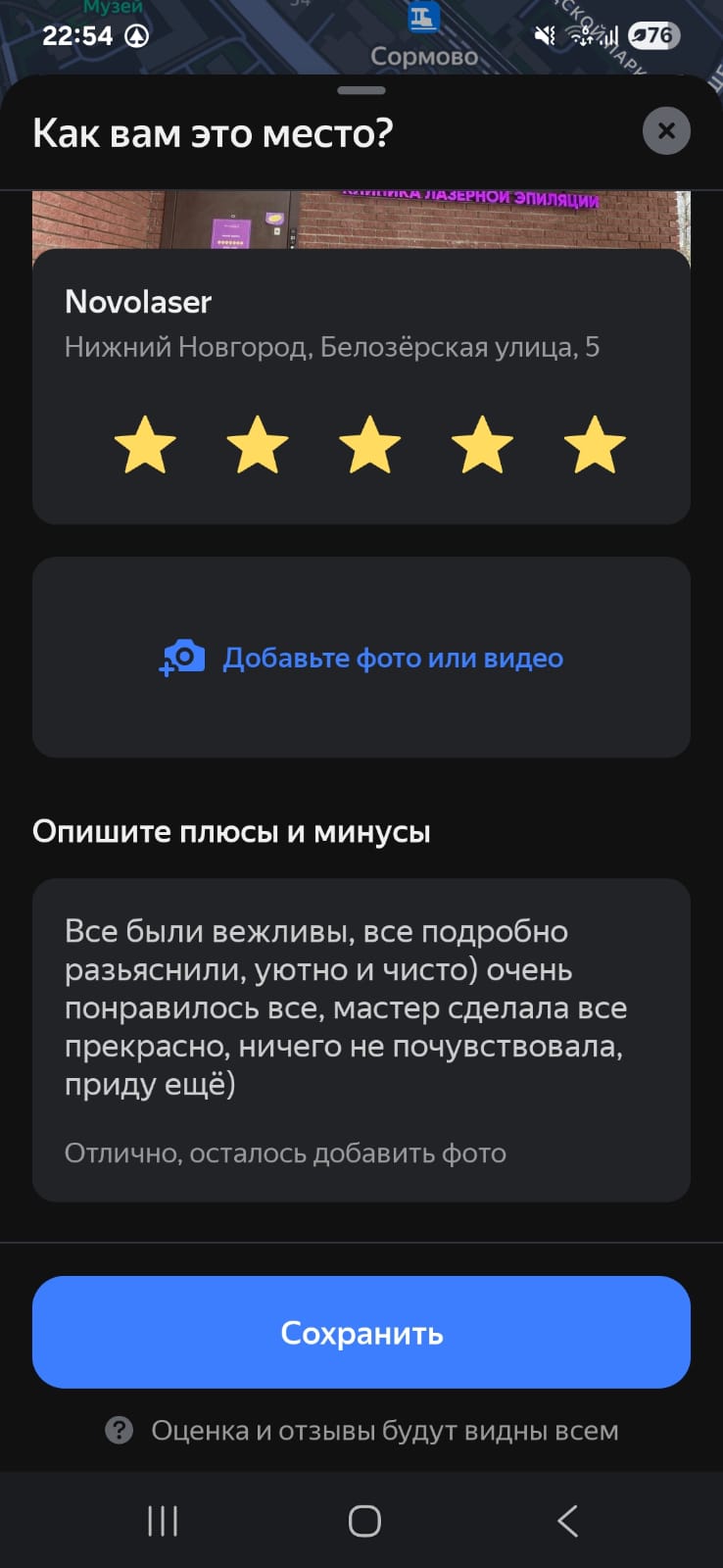Screen dimensions: 723x1568
Task: Open recent apps from navigation bar
Action: (x=163, y=1520)
